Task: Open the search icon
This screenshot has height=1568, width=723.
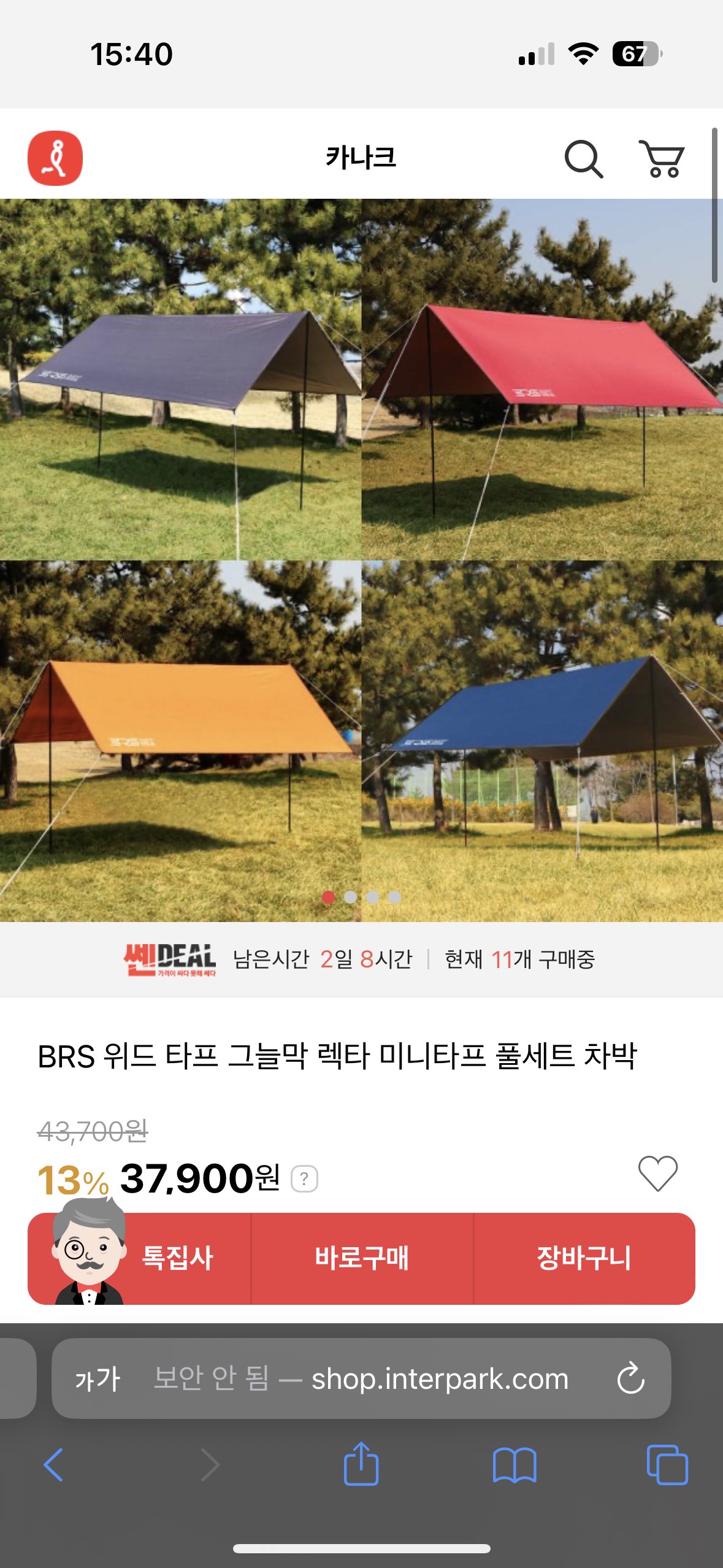Action: [583, 159]
